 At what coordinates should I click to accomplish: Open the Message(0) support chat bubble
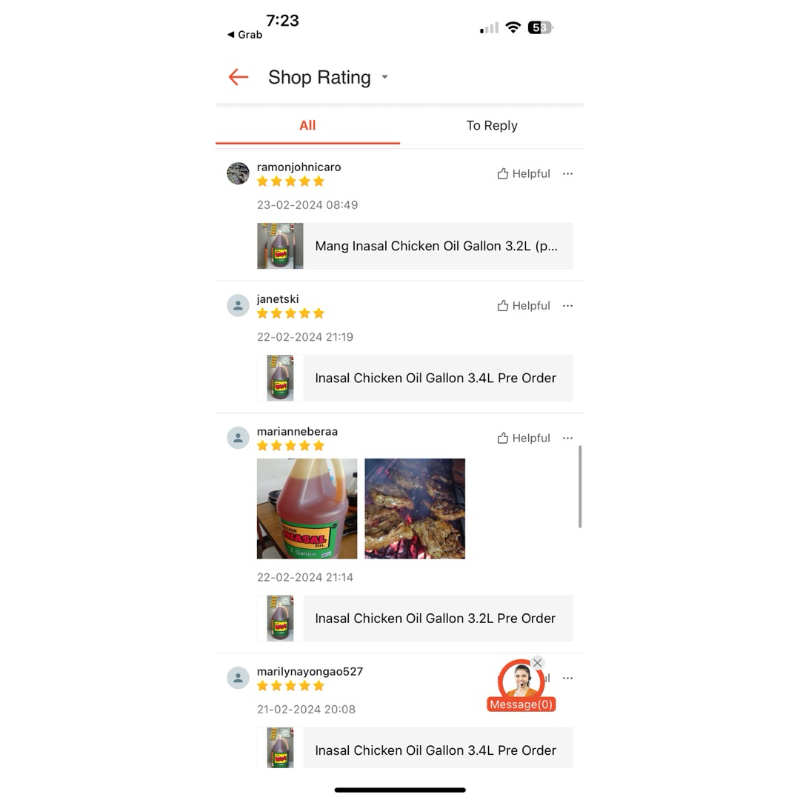coord(521,686)
